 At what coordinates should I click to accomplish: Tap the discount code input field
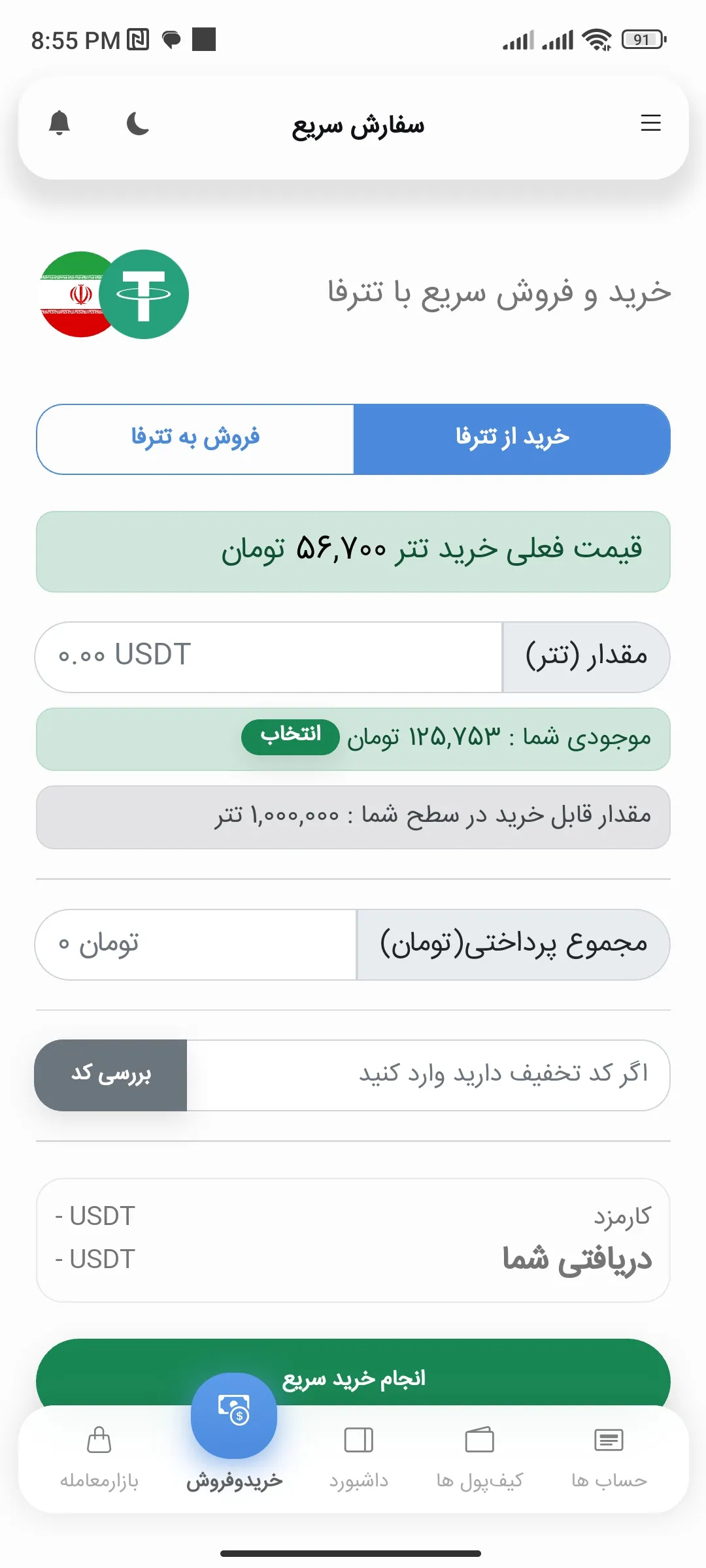[x=428, y=1075]
